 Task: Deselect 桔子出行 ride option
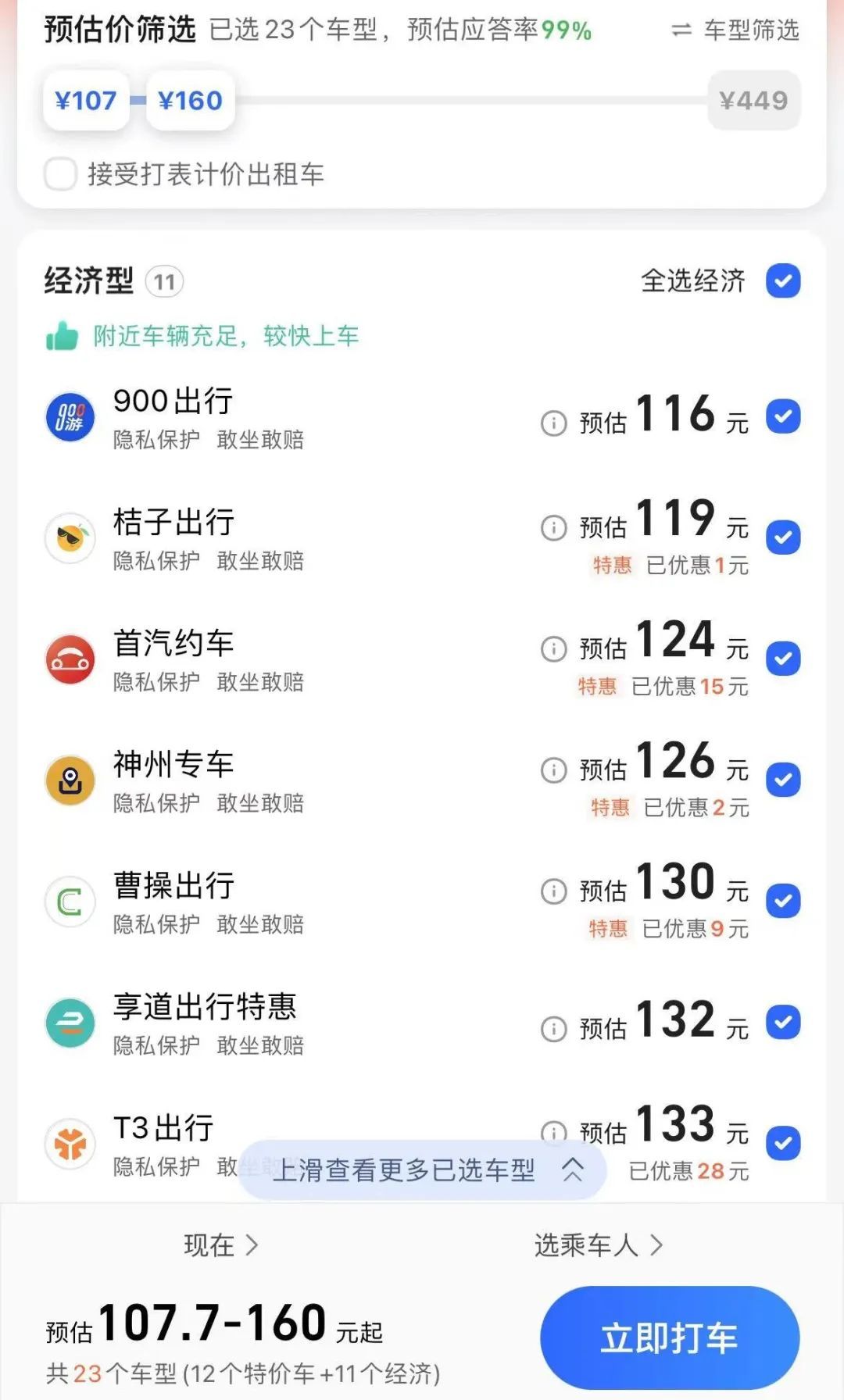783,537
